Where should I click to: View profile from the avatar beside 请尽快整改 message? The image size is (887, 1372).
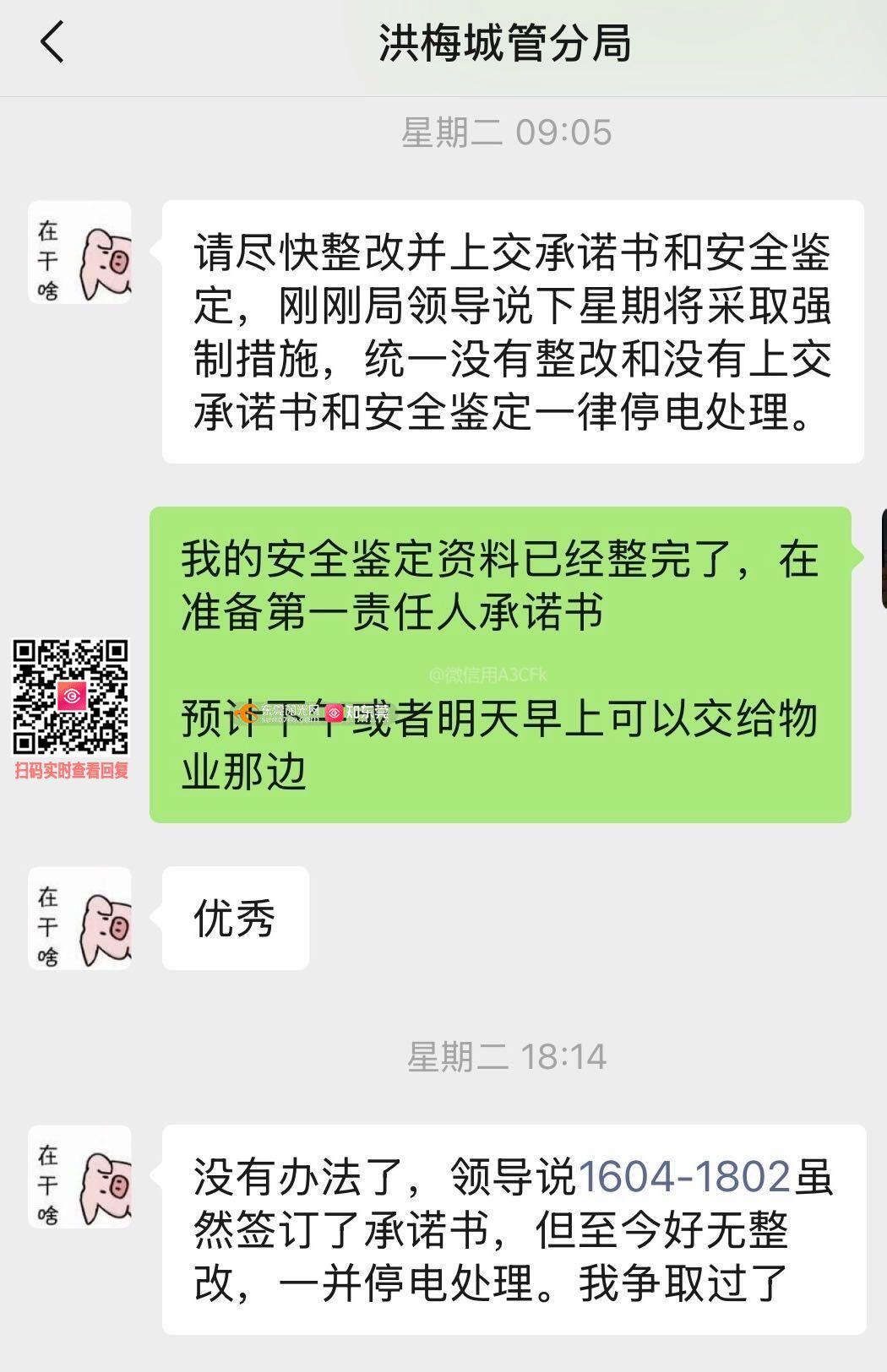pyautogui.click(x=80, y=252)
